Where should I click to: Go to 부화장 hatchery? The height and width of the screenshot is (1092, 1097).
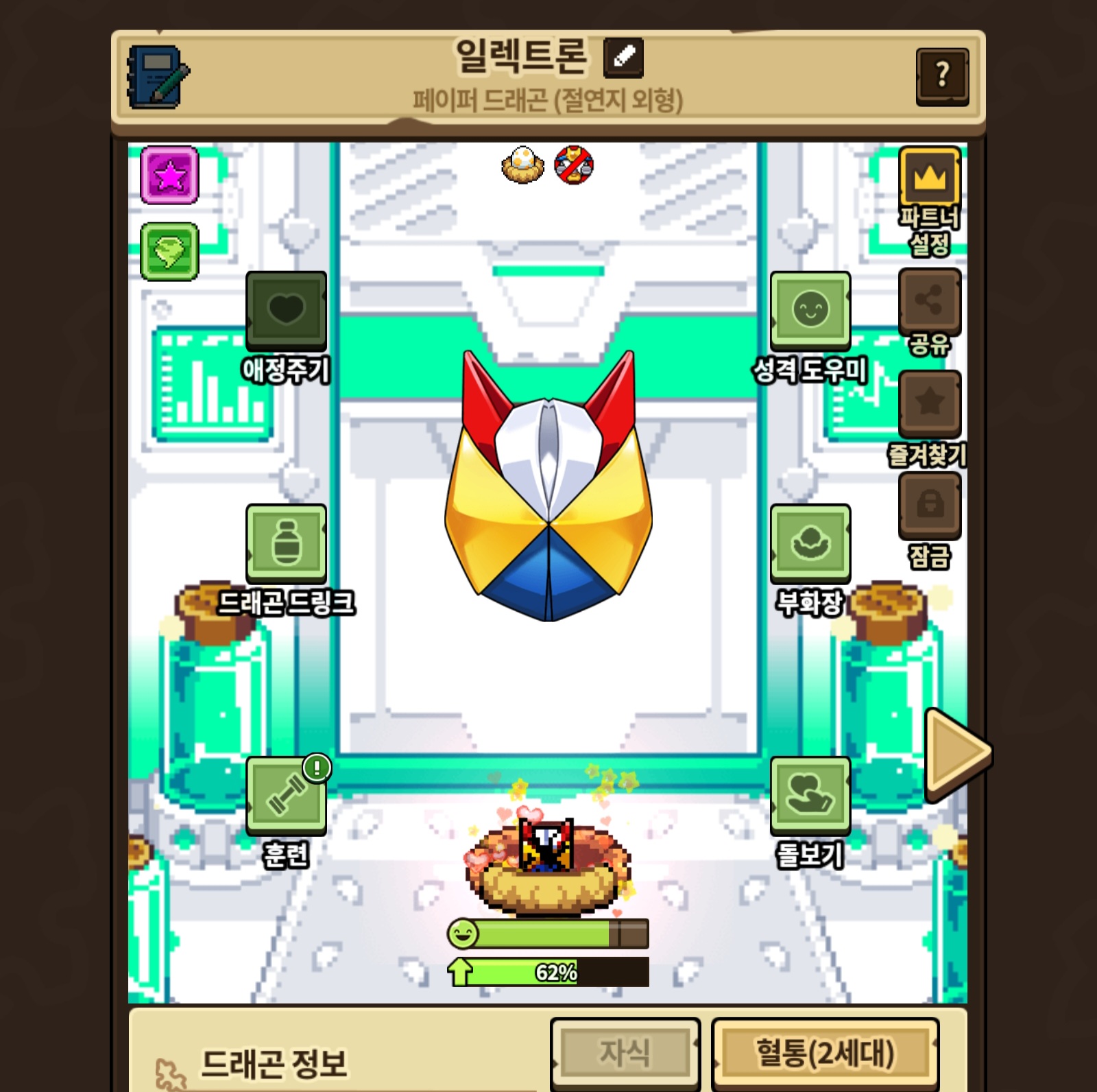[810, 543]
